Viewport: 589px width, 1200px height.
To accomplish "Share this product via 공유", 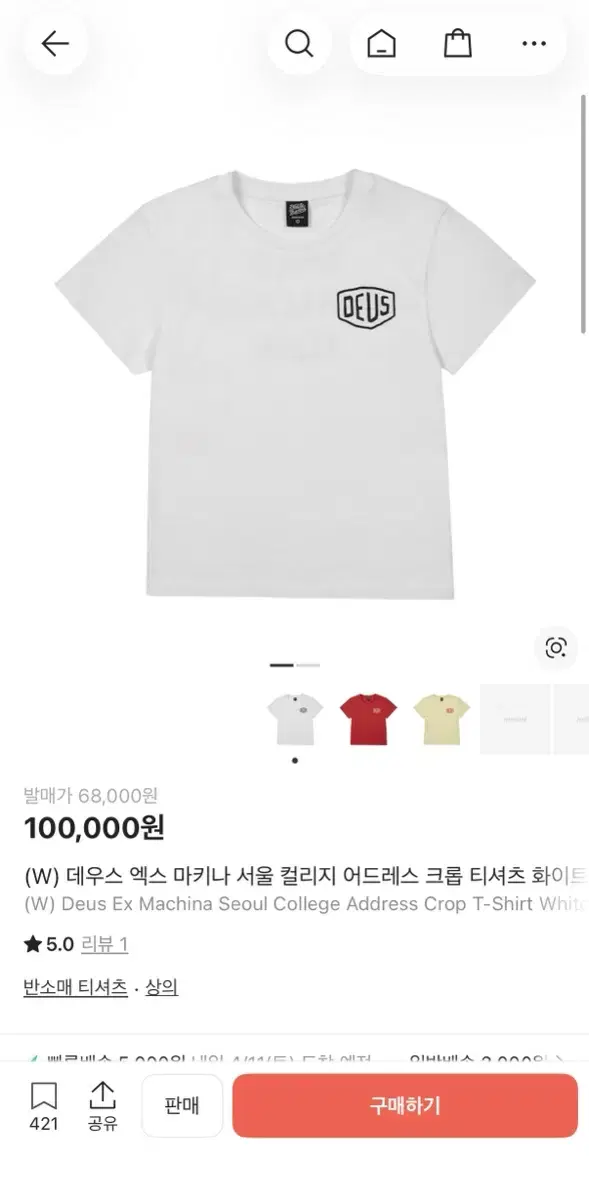I will (102, 1106).
